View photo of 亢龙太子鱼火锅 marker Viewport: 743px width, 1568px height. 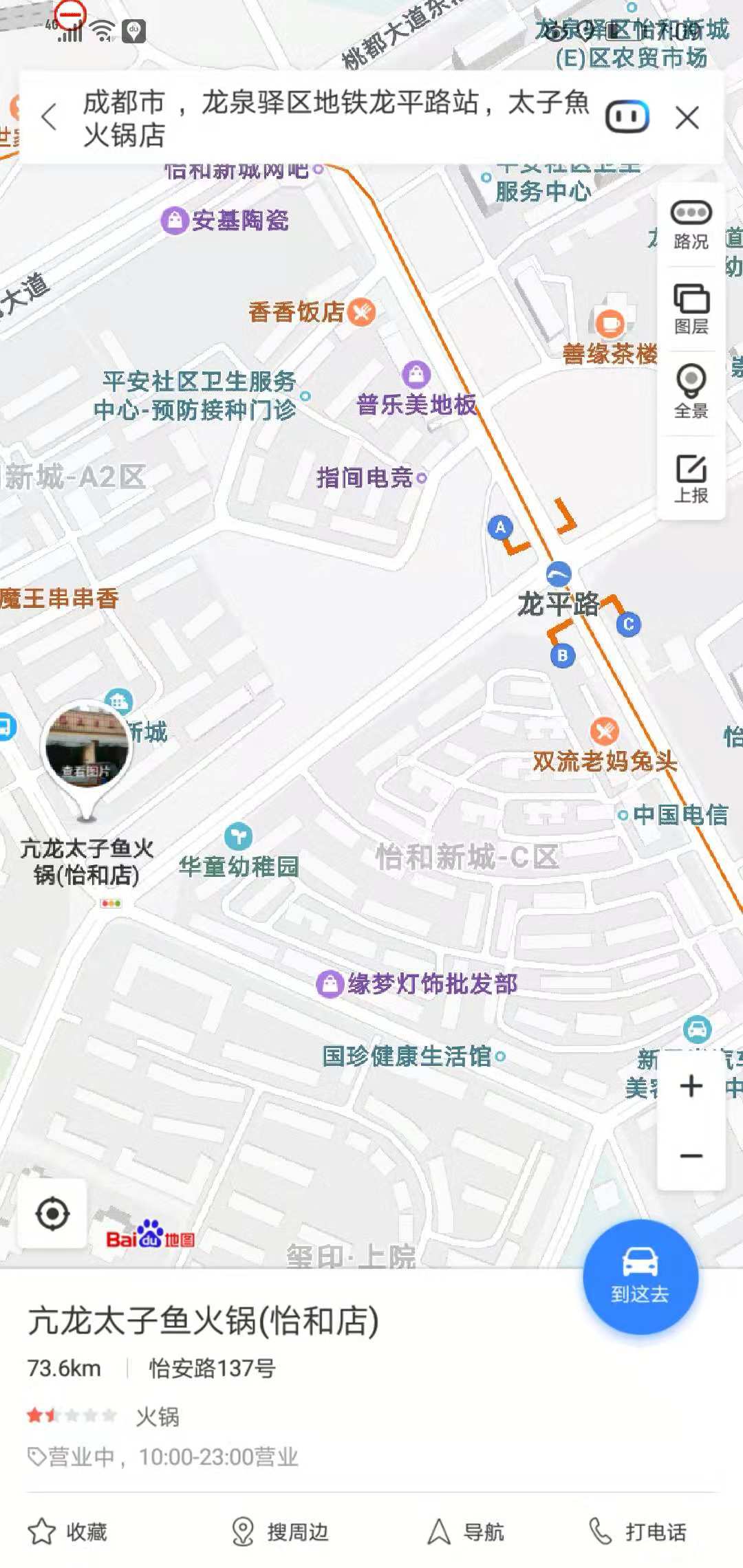pos(87,750)
